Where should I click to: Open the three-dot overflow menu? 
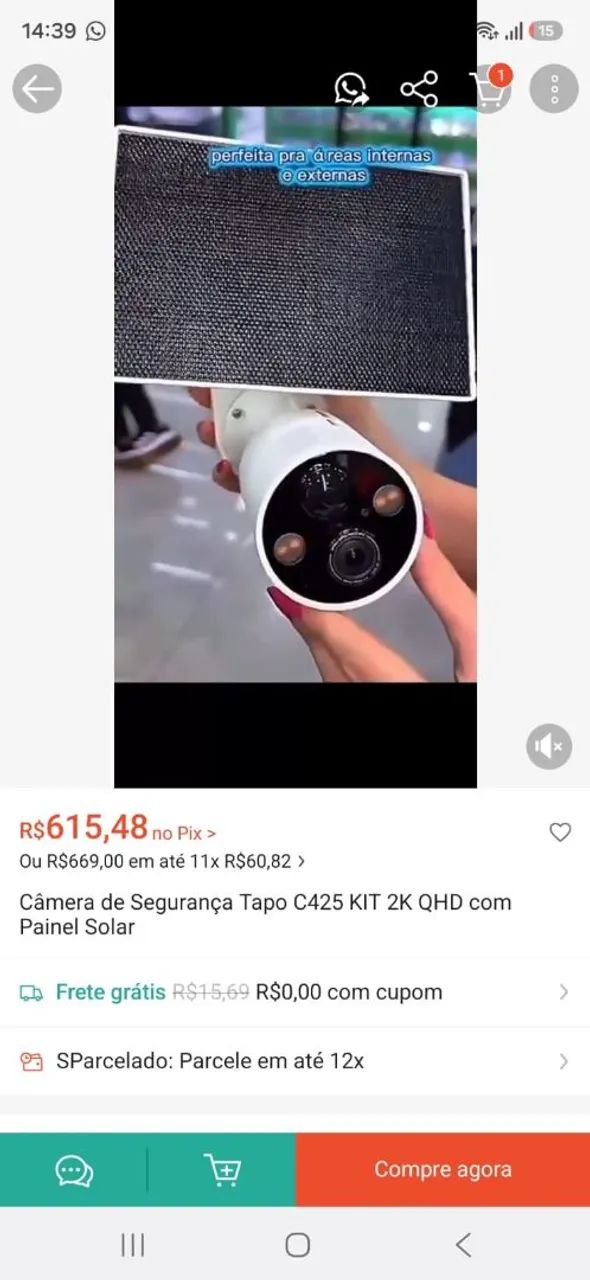tap(554, 89)
